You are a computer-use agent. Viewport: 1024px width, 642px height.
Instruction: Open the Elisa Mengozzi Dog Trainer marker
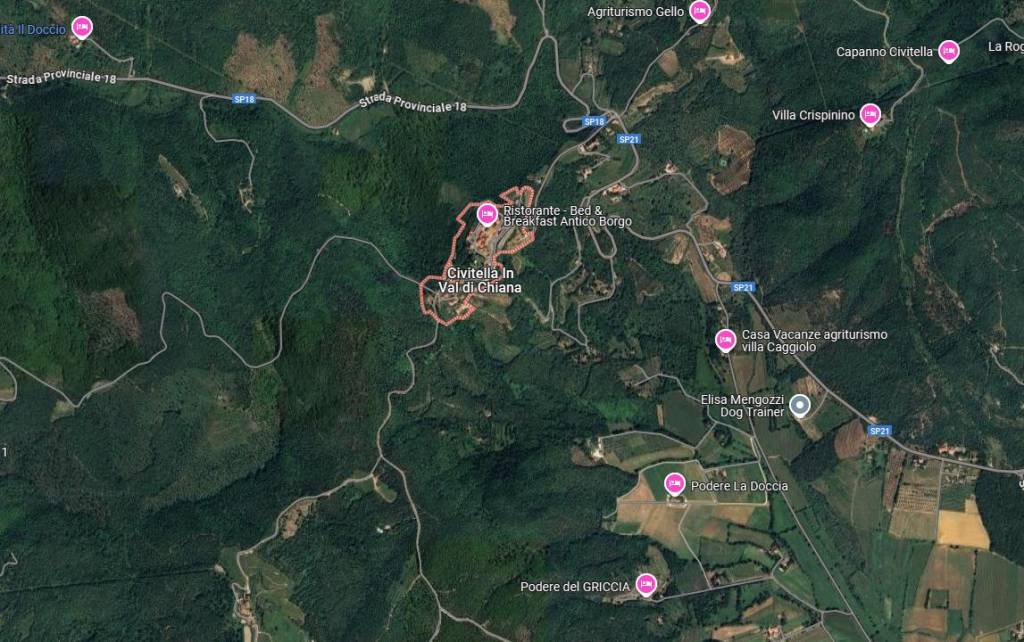[799, 404]
